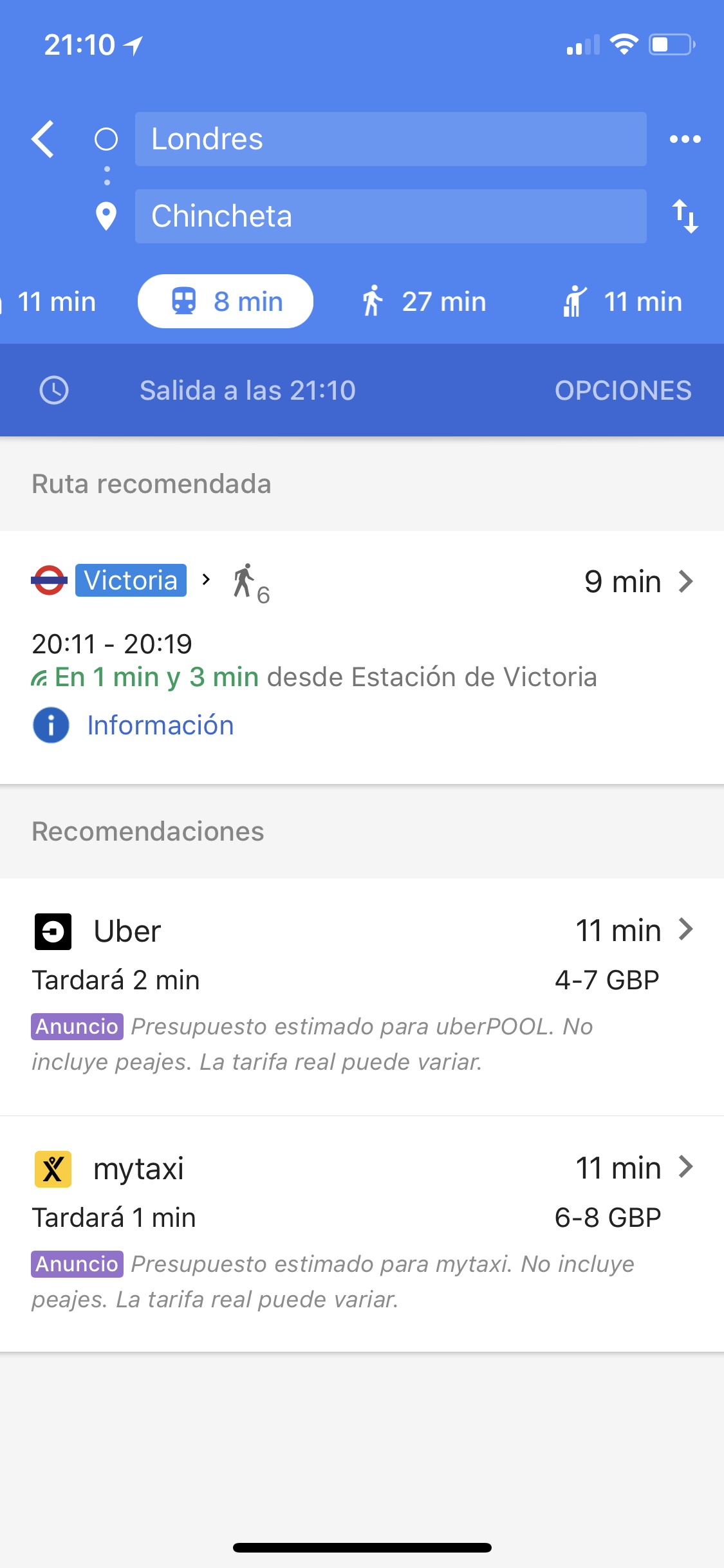Go back with the arrow
The image size is (724, 1568).
point(43,139)
